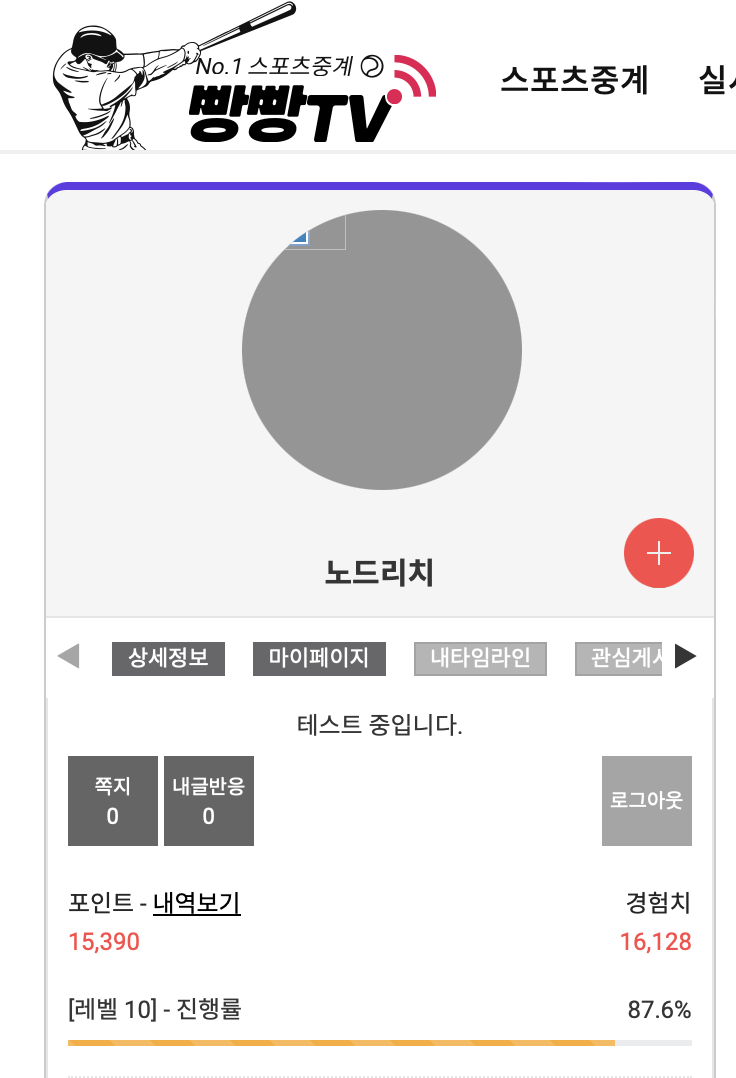Tap the red plus floating button

click(658, 553)
